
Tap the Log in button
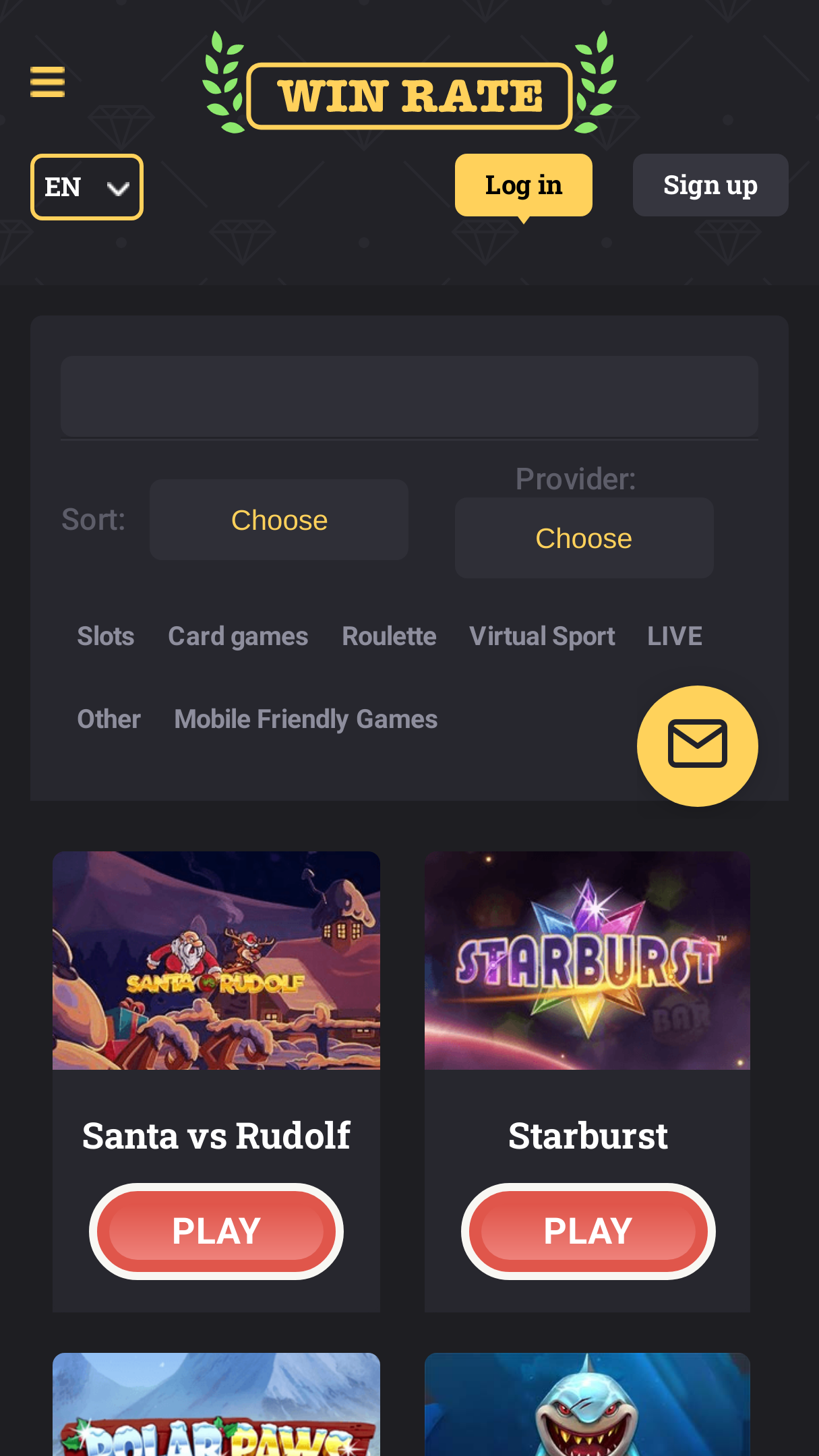[x=524, y=185]
